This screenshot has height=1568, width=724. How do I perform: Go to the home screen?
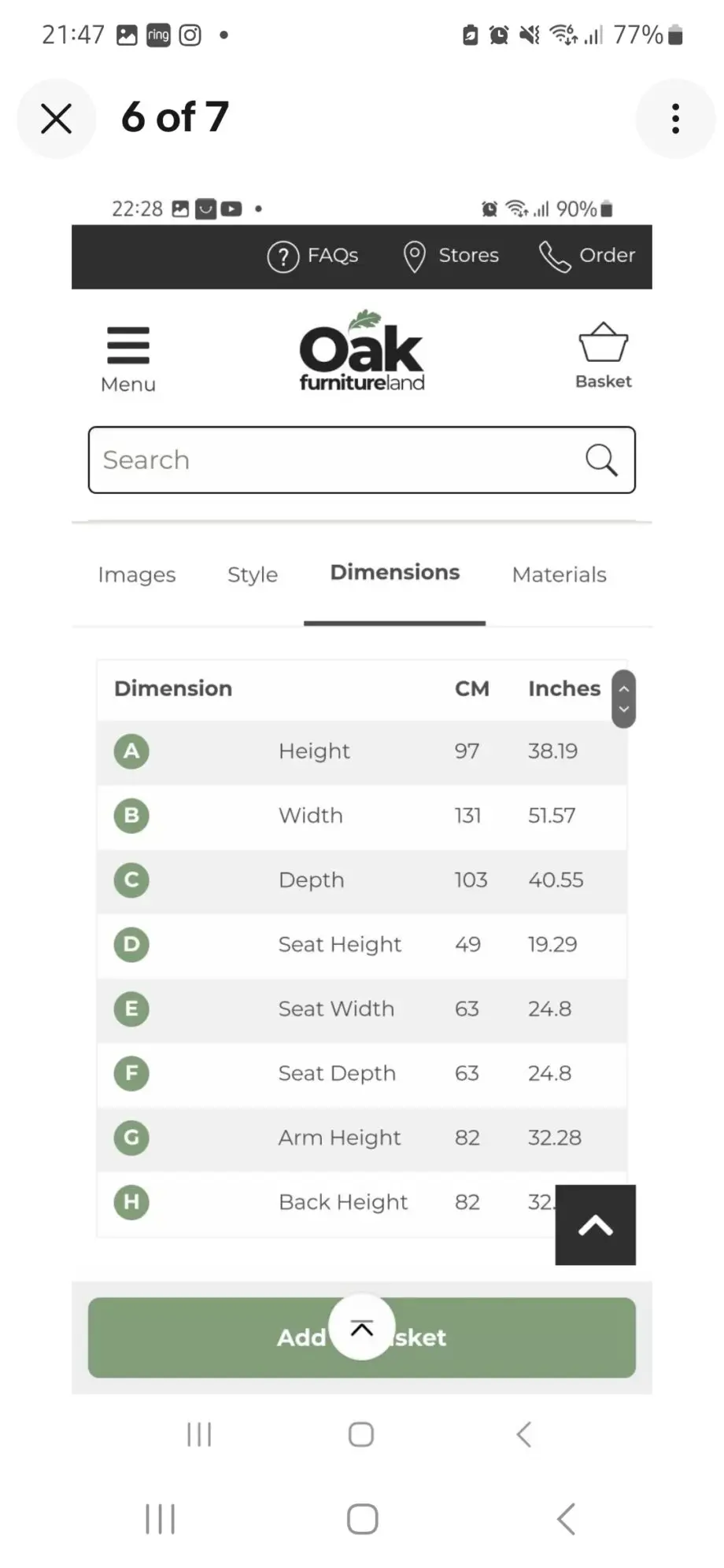[362, 1518]
